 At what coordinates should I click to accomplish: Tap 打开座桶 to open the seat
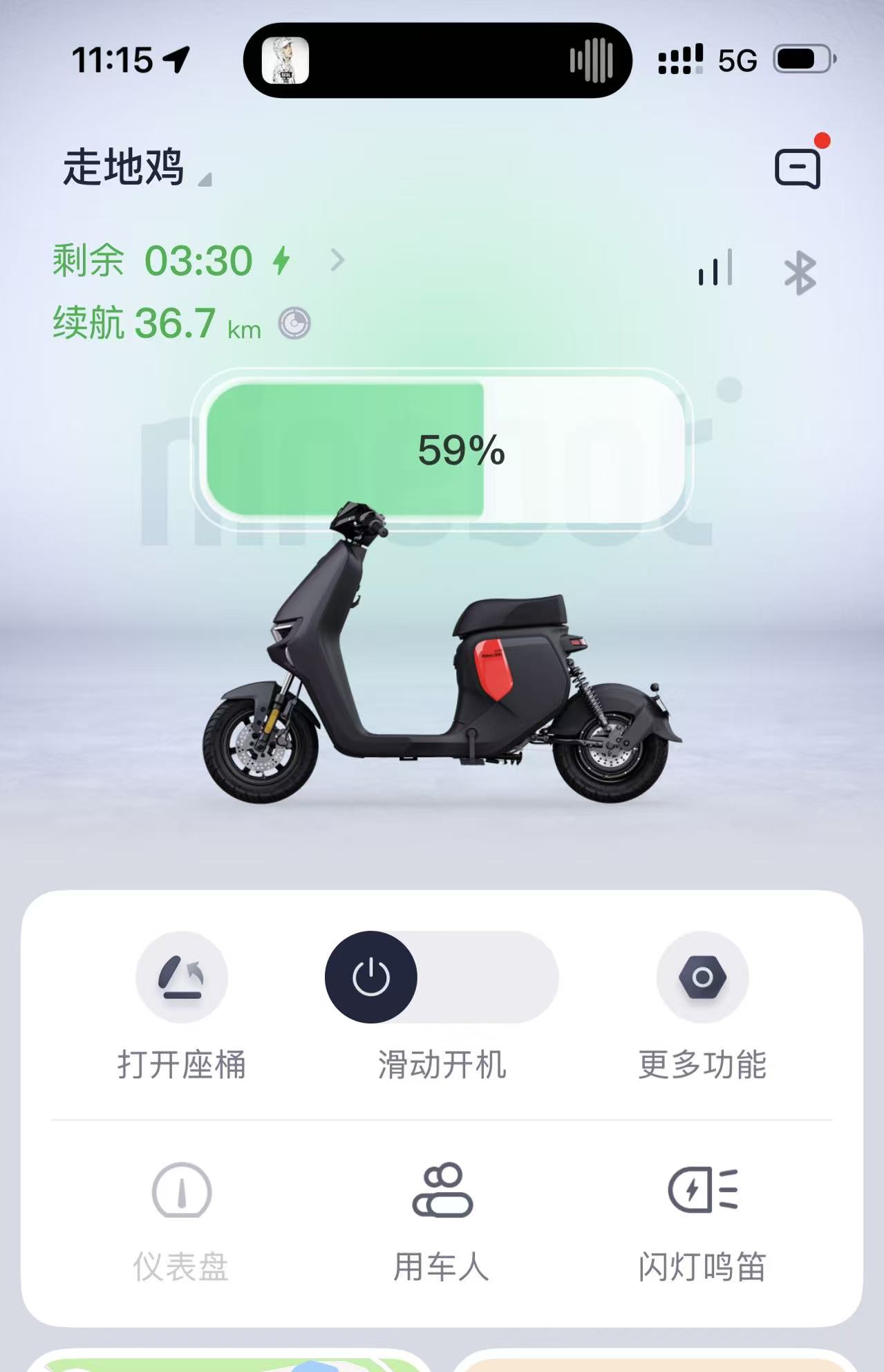[182, 977]
